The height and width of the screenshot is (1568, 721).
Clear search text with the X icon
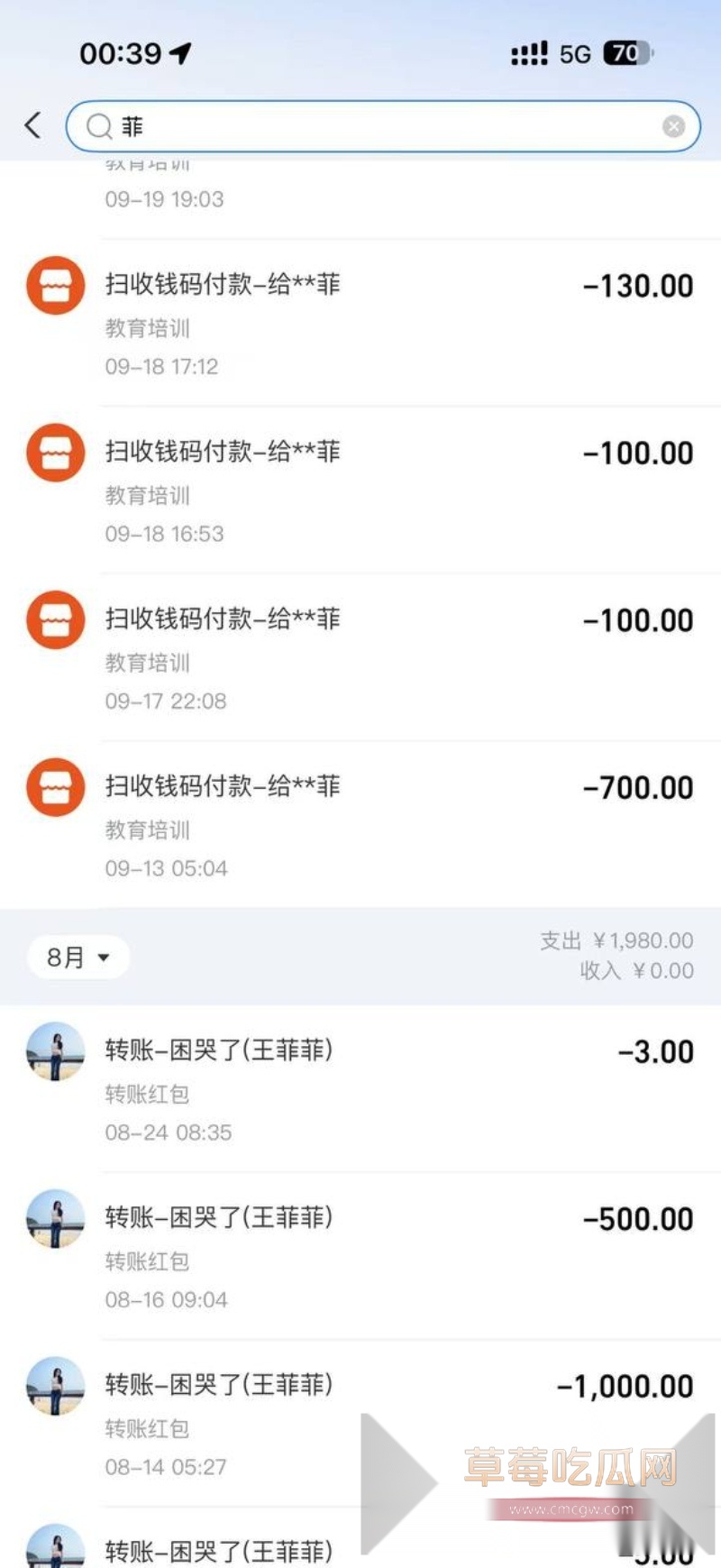click(673, 125)
